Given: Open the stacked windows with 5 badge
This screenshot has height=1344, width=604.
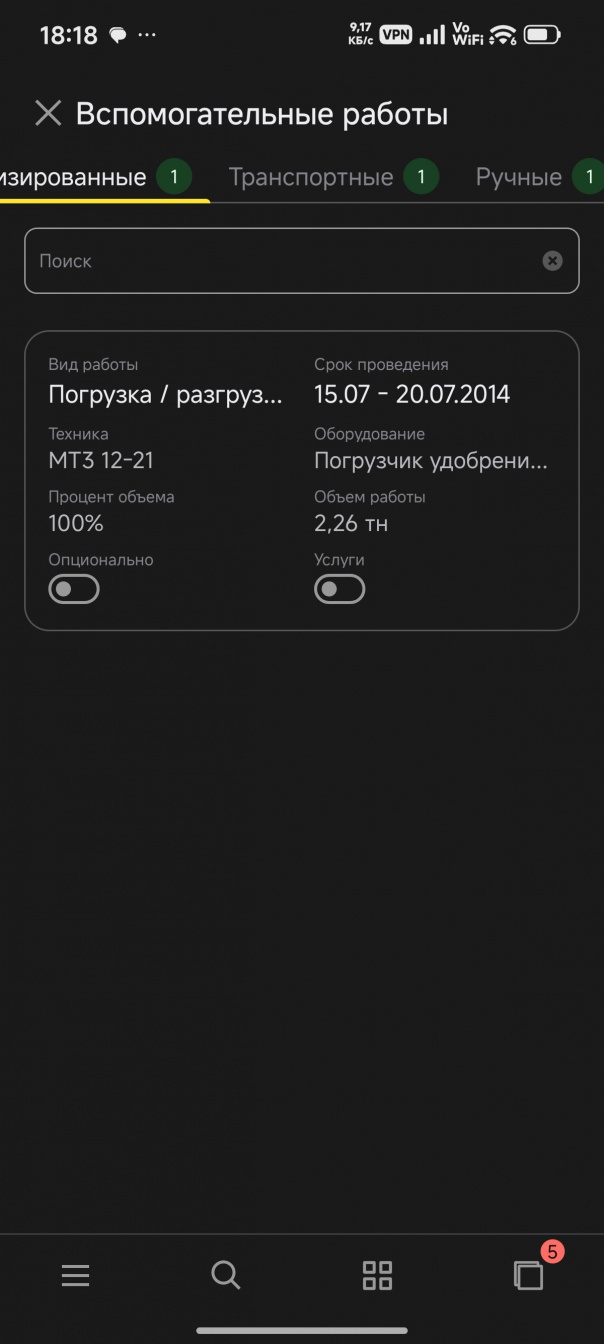Looking at the screenshot, I should pos(529,1275).
